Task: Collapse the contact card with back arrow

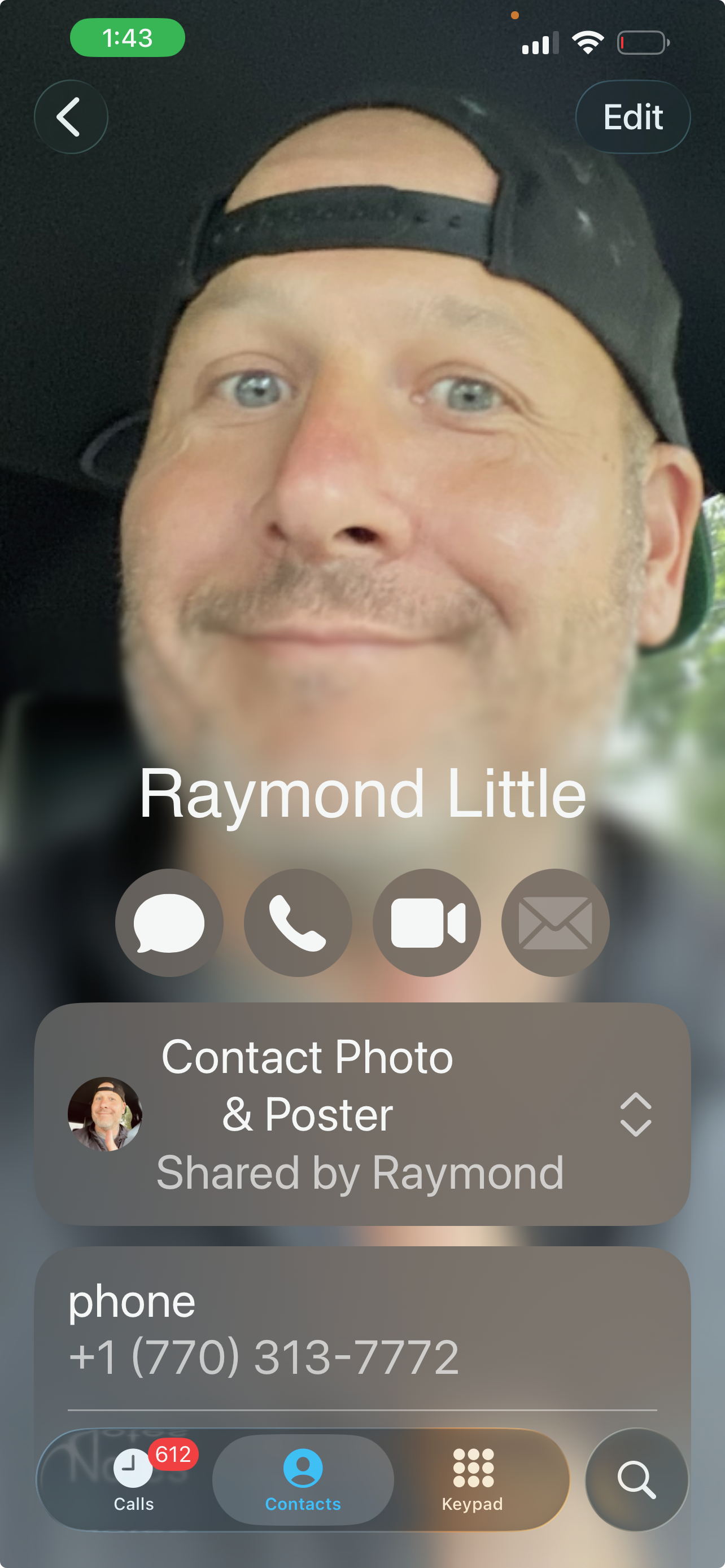Action: [x=70, y=116]
